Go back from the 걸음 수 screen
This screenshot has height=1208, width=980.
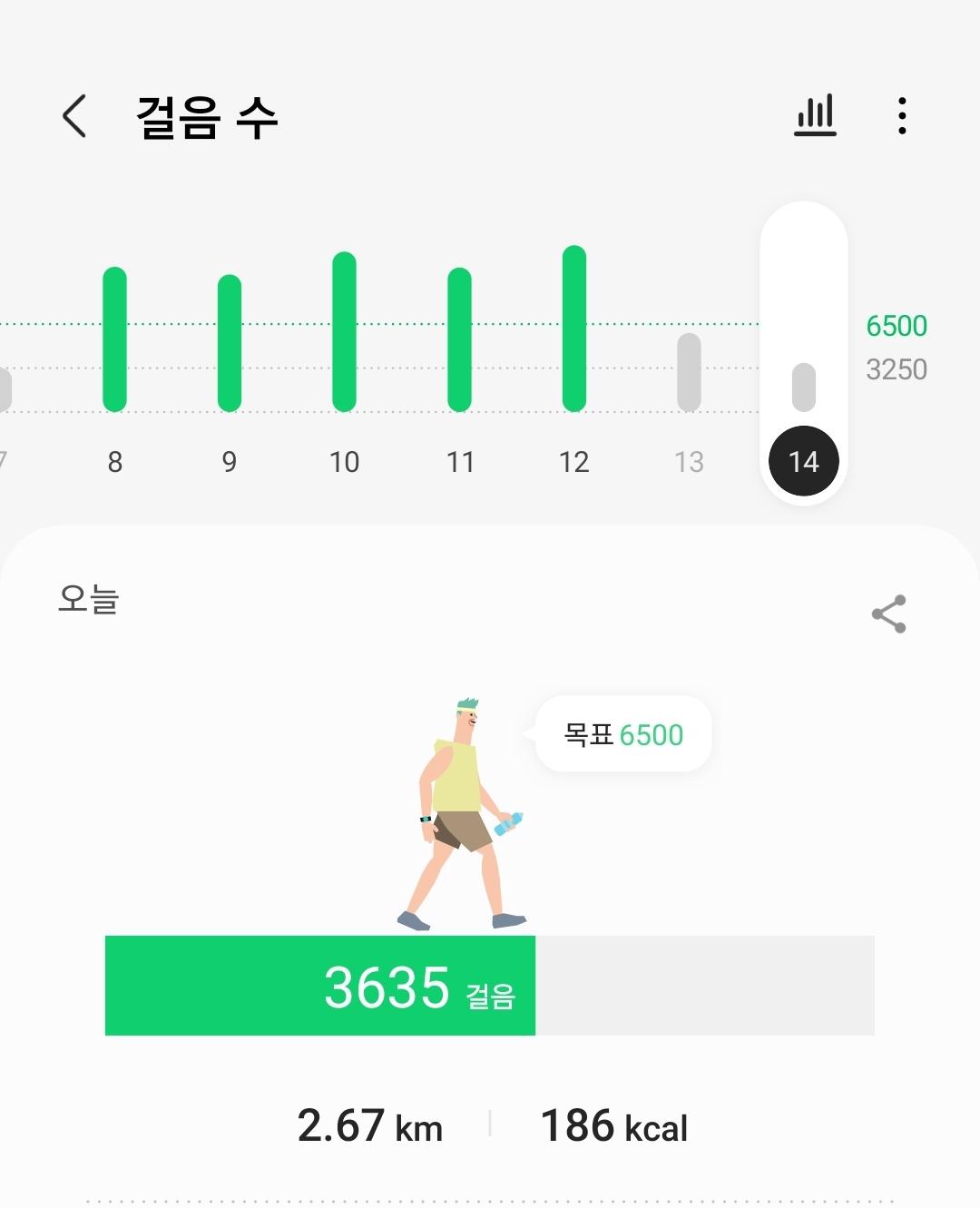[x=74, y=116]
